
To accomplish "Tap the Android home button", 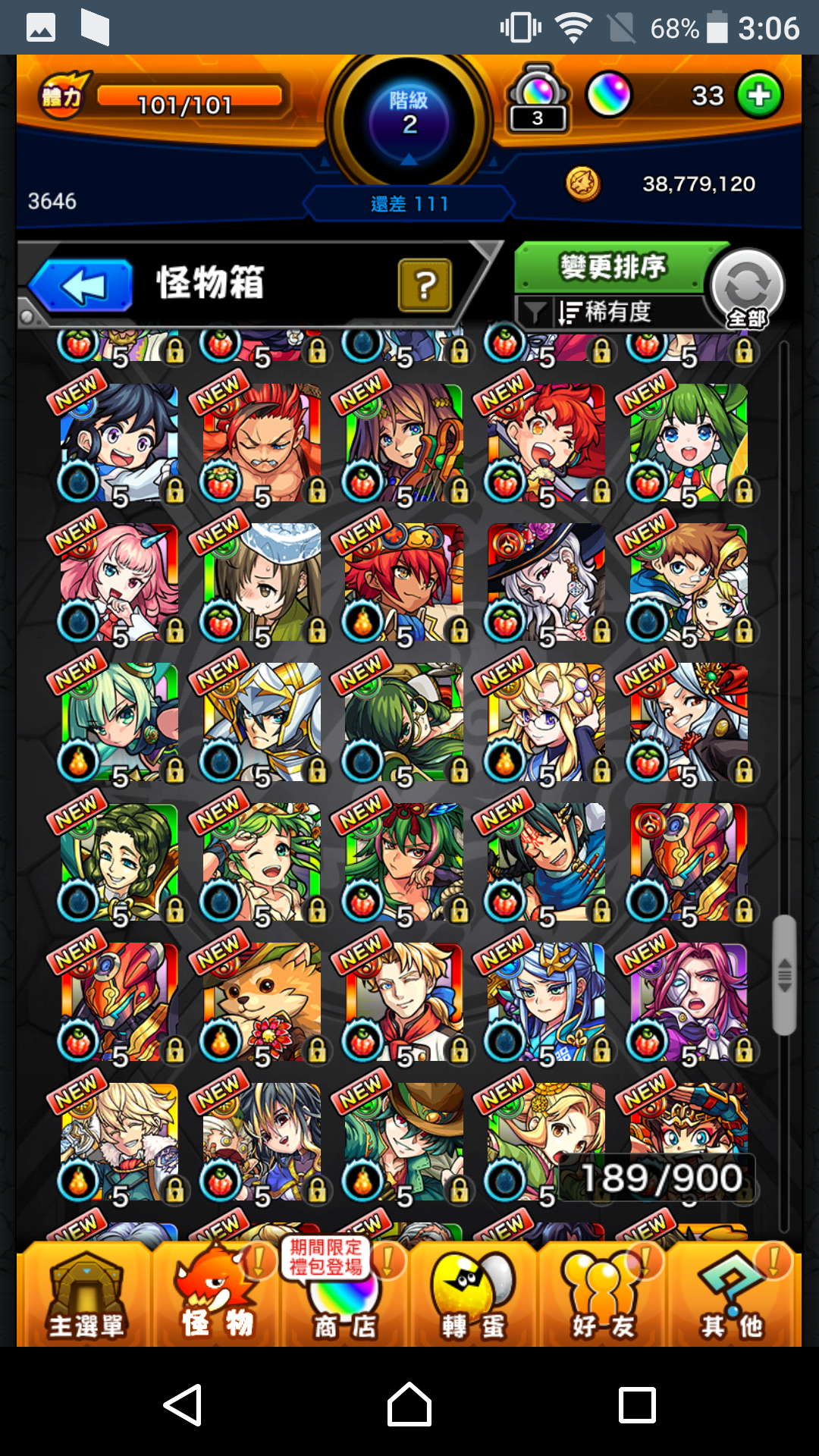I will (409, 1404).
